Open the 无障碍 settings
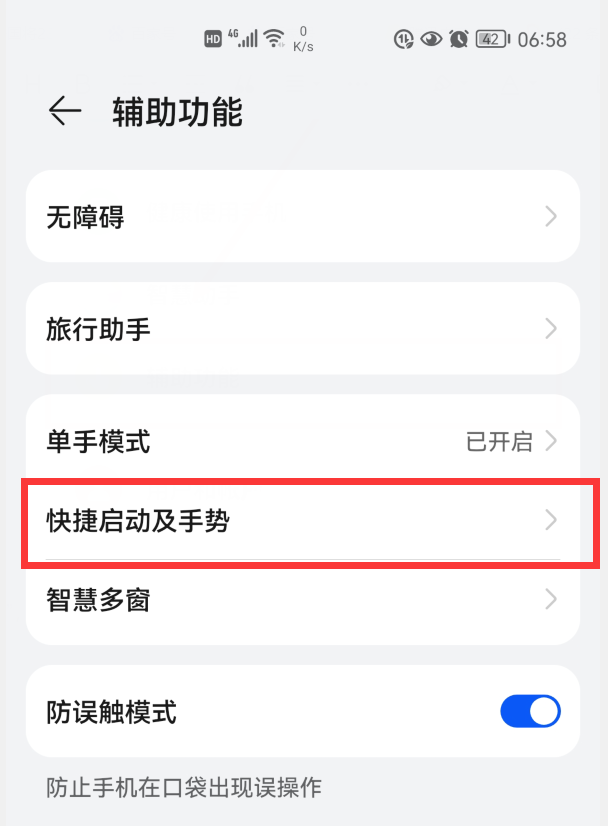 pos(302,216)
